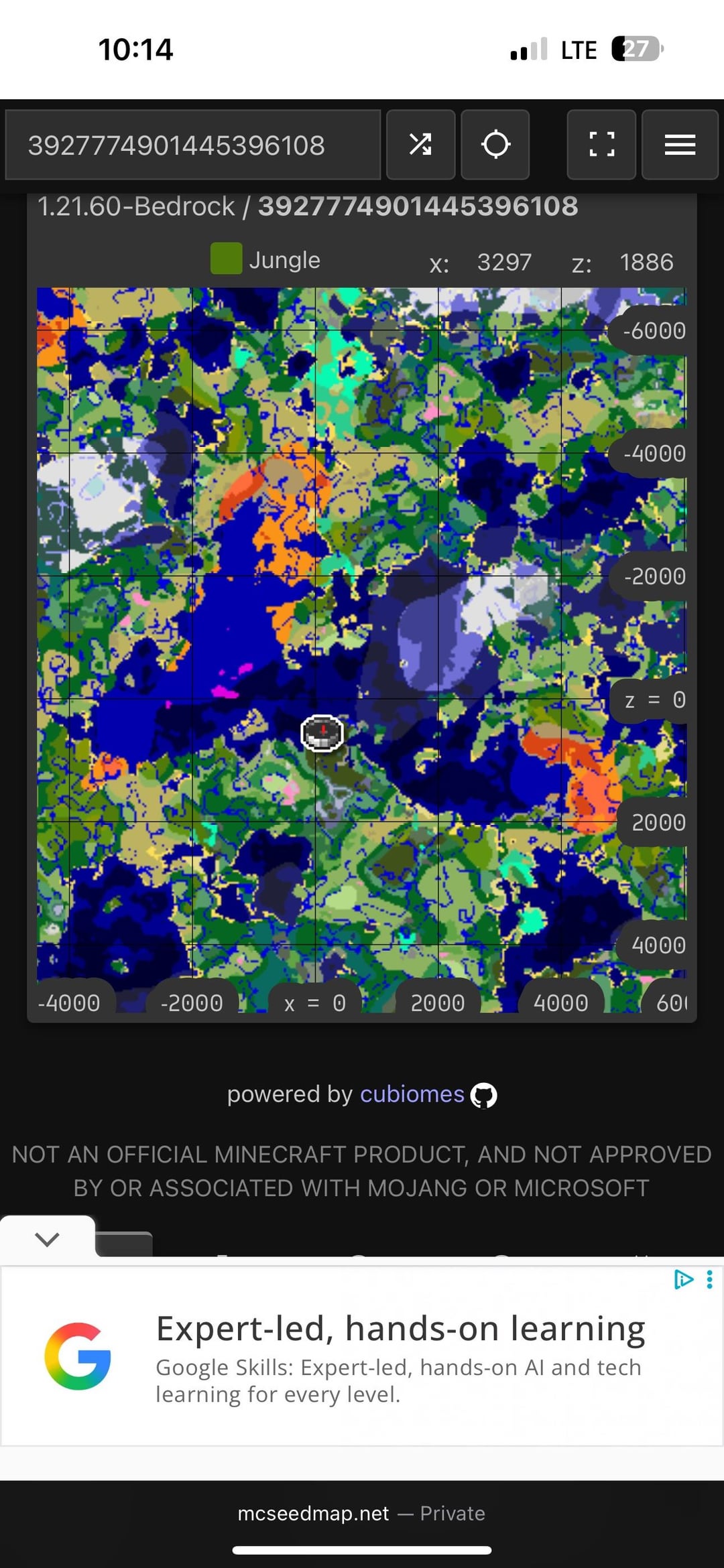Enter fullscreen map mode
This screenshot has height=1568, width=724.
601,145
